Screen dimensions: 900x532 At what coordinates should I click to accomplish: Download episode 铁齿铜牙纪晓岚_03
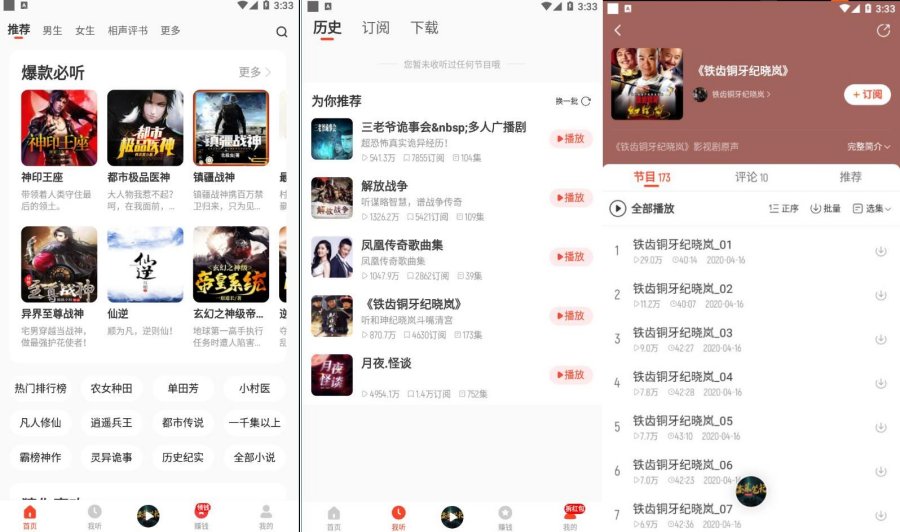[x=881, y=339]
